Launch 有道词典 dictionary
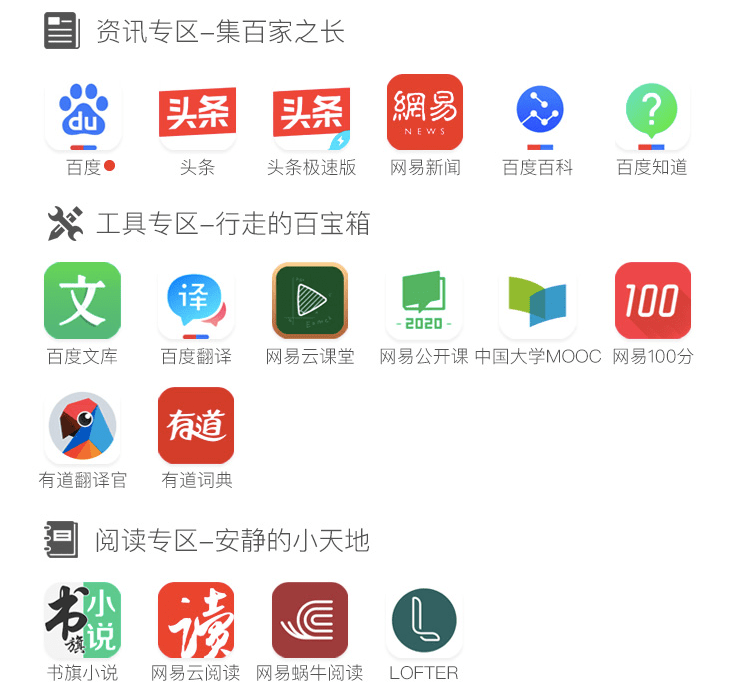Screen dimensions: 750x699 [x=197, y=426]
